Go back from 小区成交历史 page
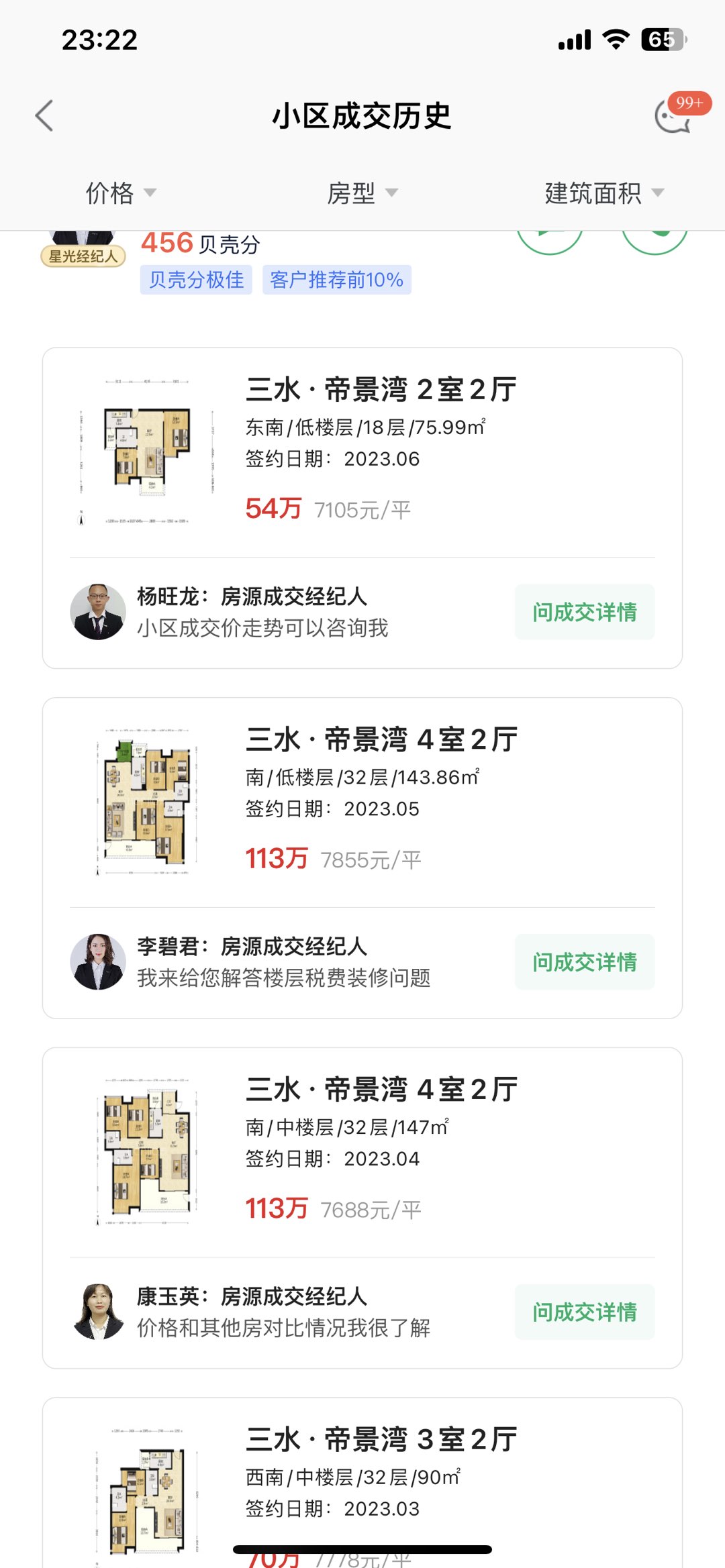This screenshot has height=1568, width=725. pos(44,116)
